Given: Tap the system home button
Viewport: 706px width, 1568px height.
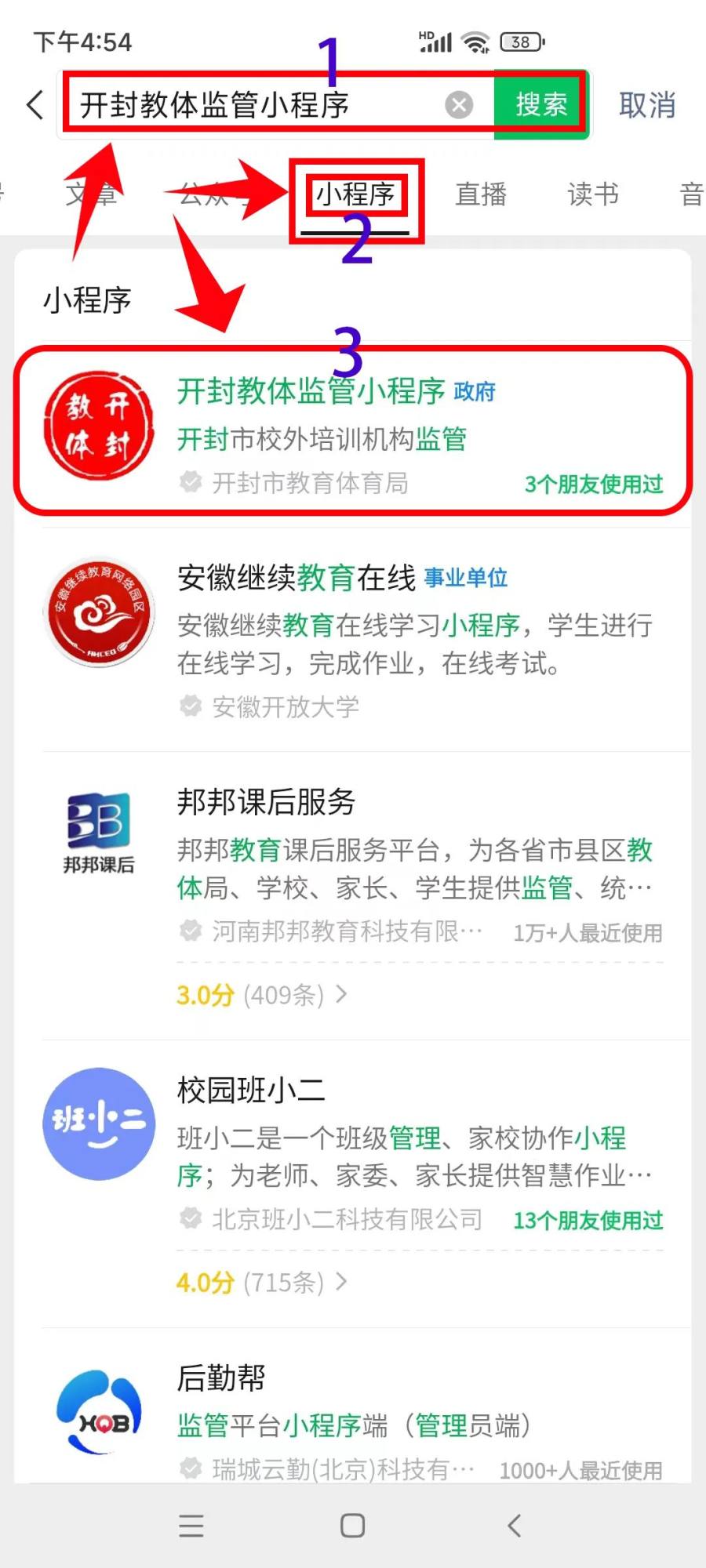Looking at the screenshot, I should (352, 1526).
